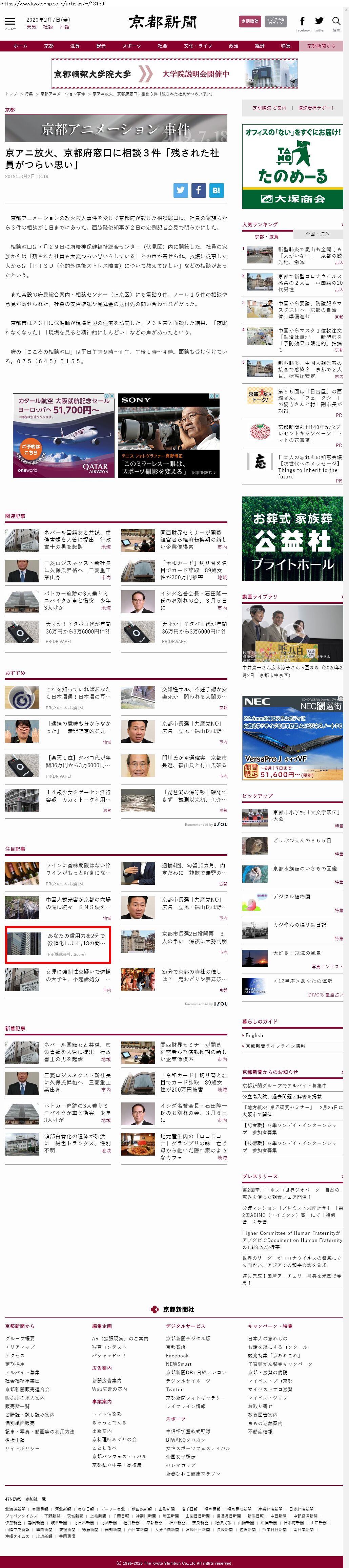Image resolution: width=349 pixels, height=1568 pixels.
Task: Open the search magnifier (検索)
Action: click(335, 23)
